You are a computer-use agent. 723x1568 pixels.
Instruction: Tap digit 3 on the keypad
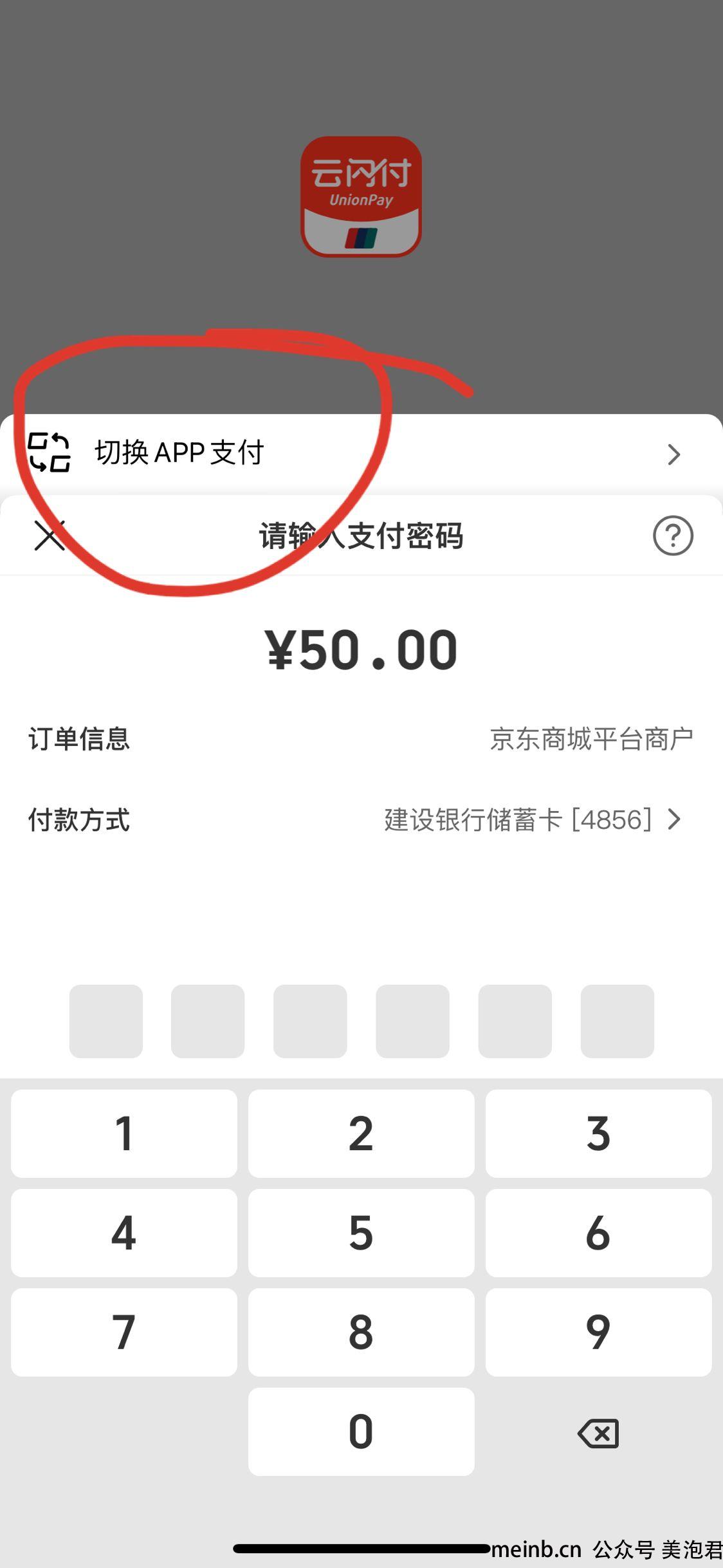598,1134
